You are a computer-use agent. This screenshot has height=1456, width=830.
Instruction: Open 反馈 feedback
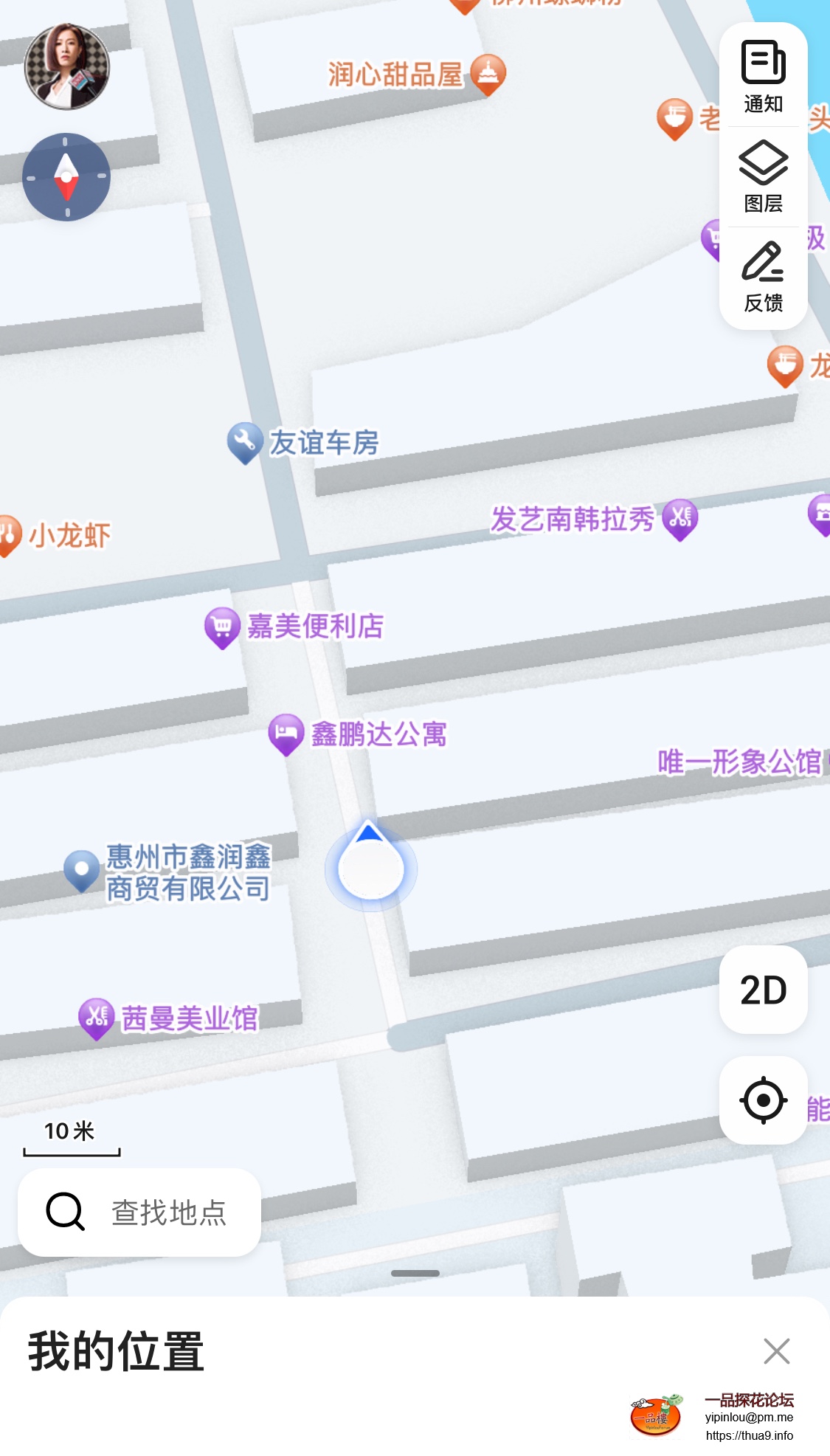click(x=763, y=277)
